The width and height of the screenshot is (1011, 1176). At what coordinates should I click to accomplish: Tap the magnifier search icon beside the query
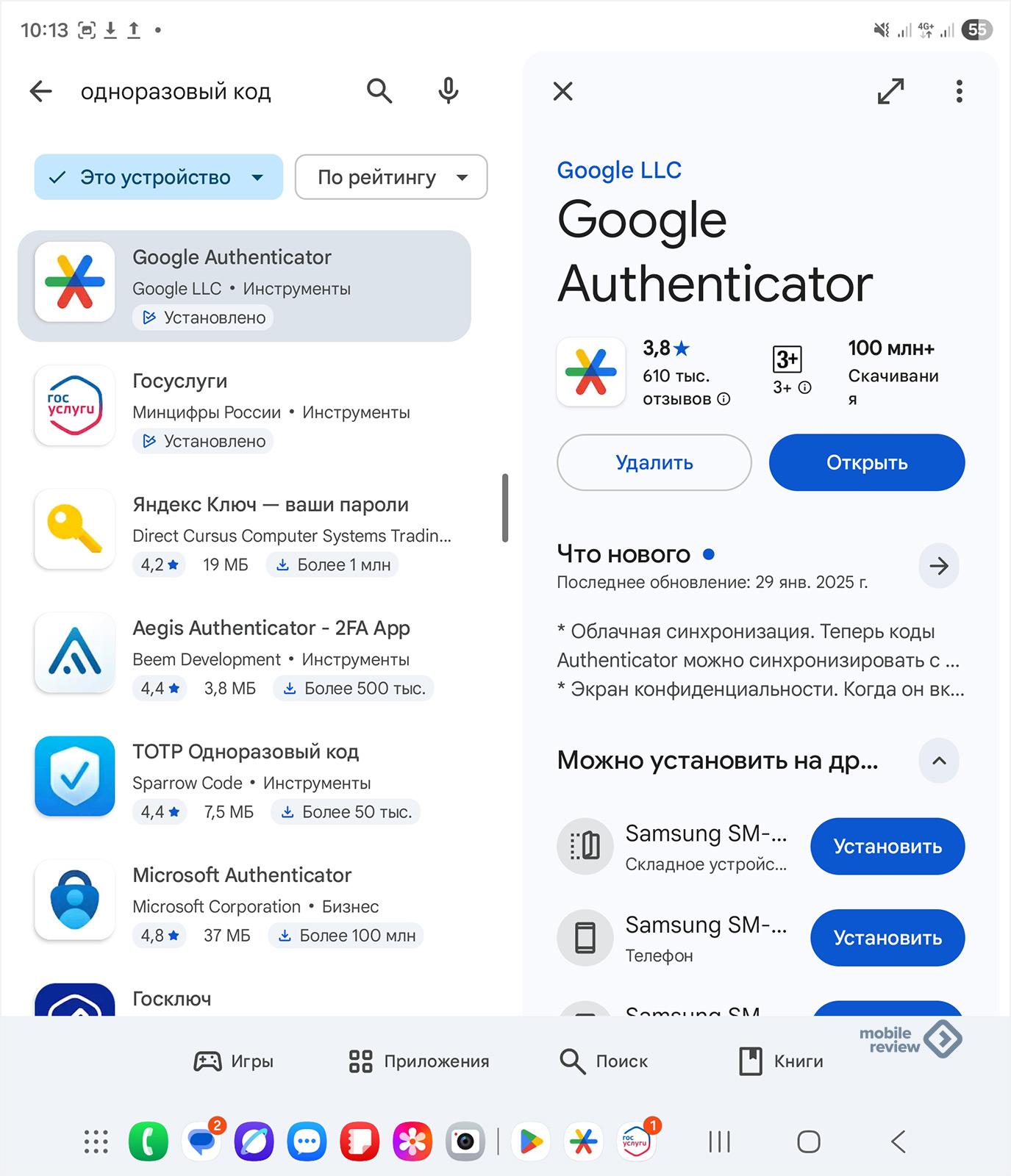tap(379, 91)
